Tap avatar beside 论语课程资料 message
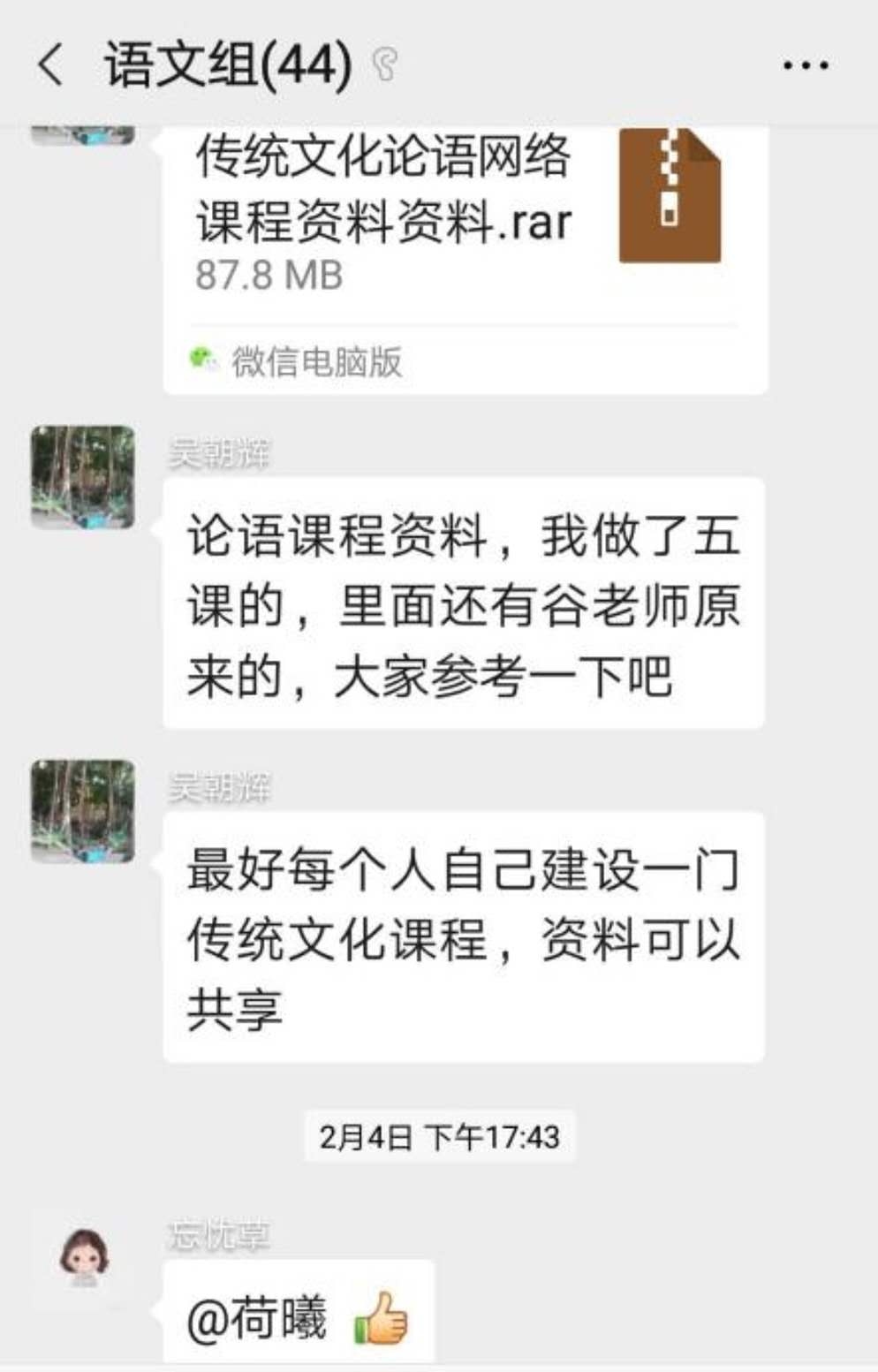878x1372 pixels. coord(83,477)
